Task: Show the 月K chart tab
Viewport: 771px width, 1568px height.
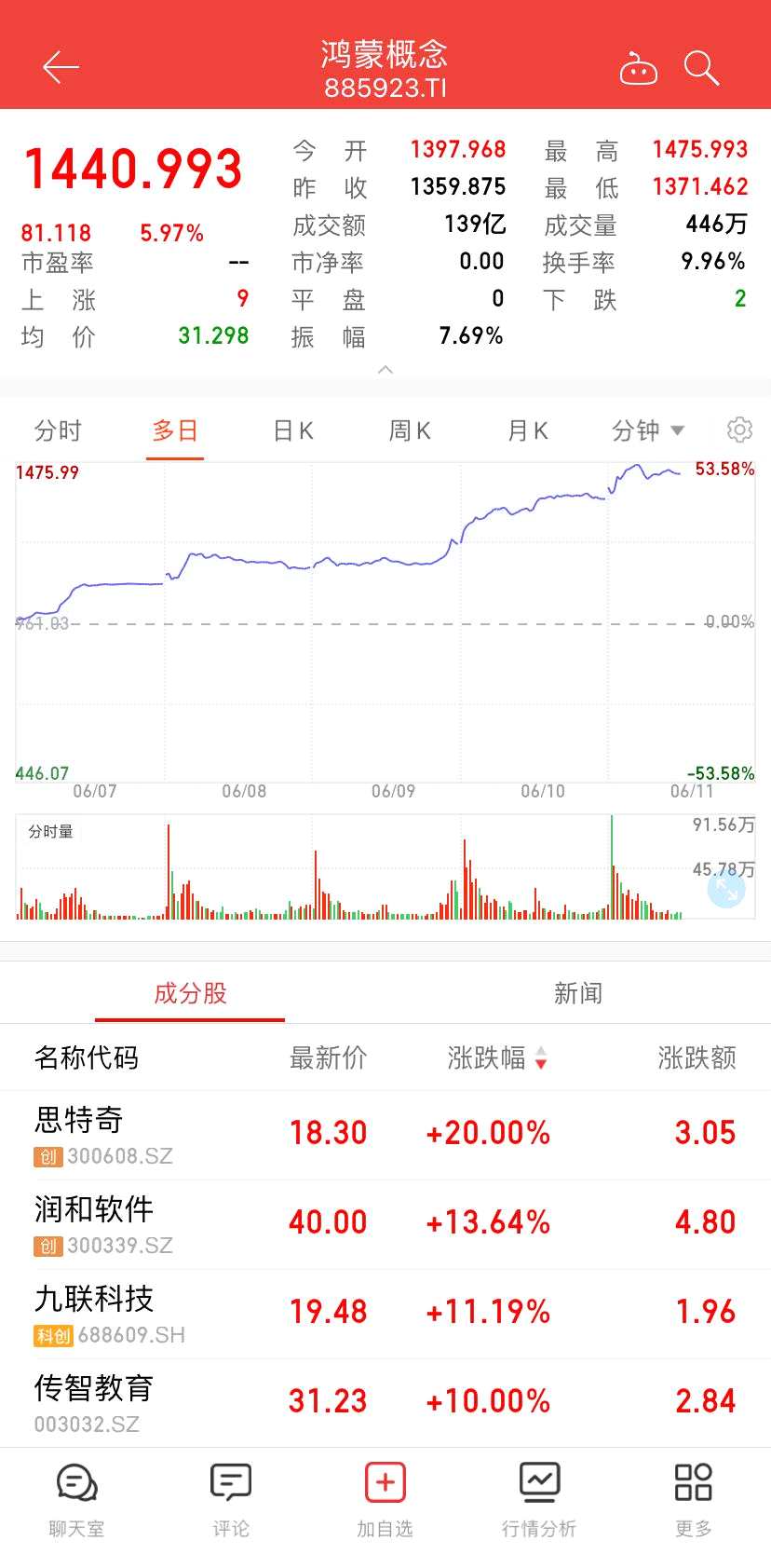Action: click(527, 430)
